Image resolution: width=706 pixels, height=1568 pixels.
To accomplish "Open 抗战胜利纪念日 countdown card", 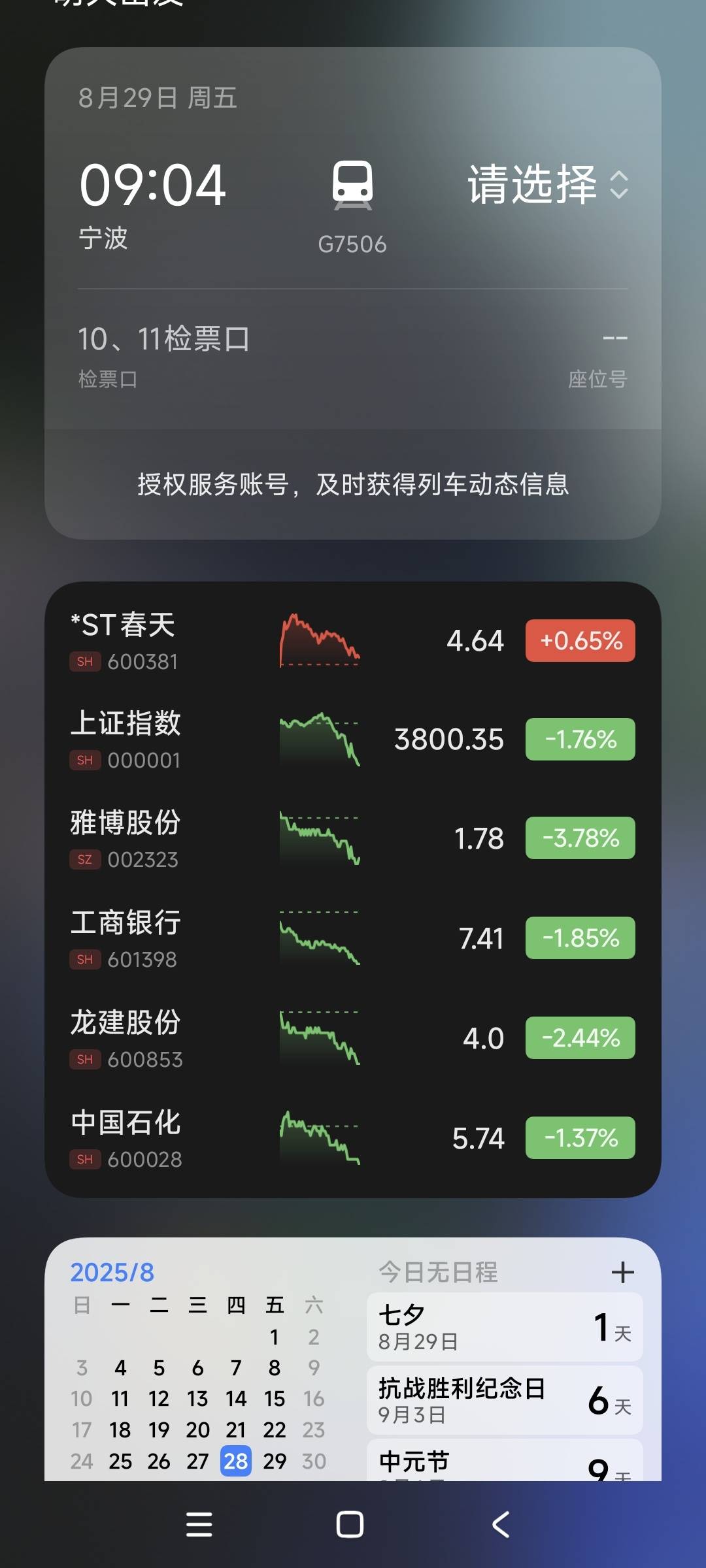I will [x=504, y=1400].
